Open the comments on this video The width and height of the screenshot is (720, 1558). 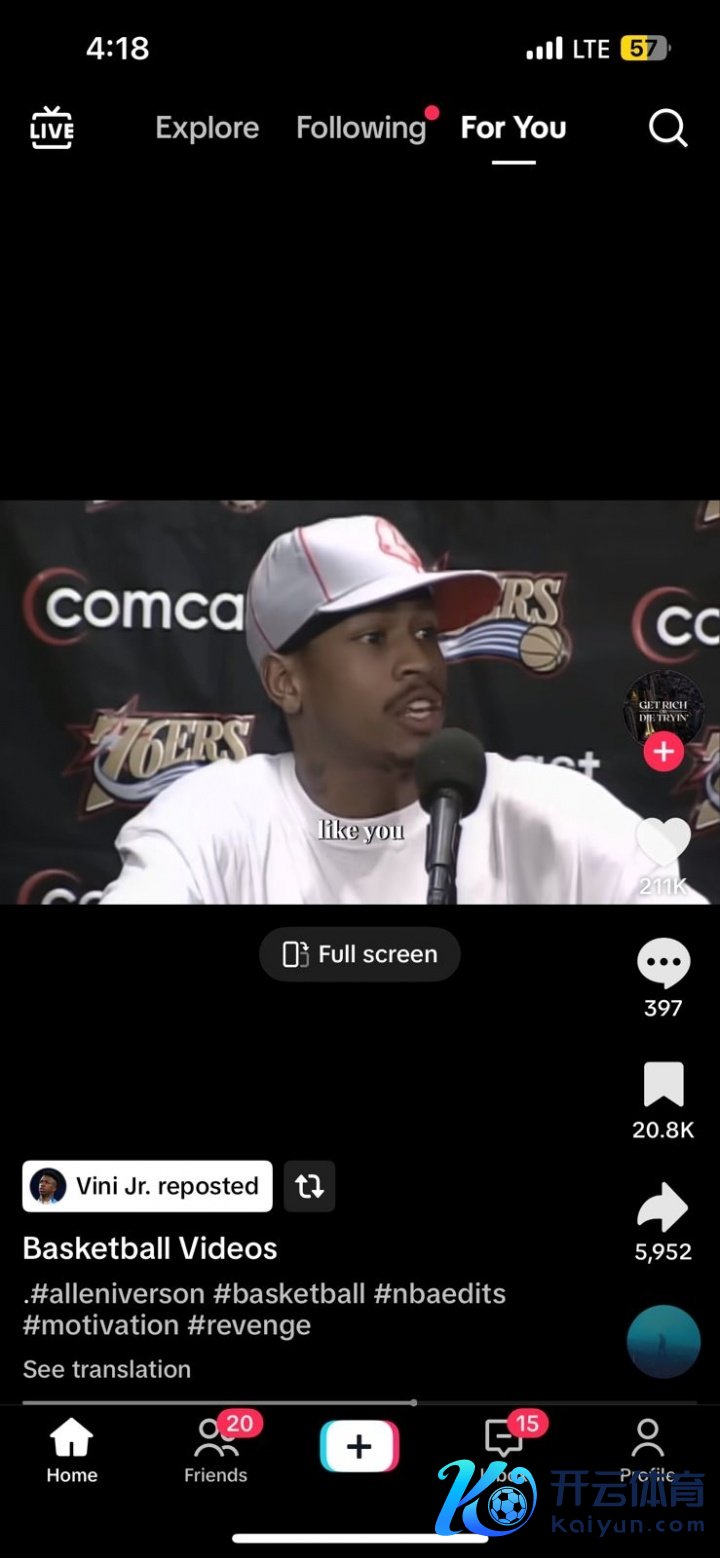click(x=663, y=965)
